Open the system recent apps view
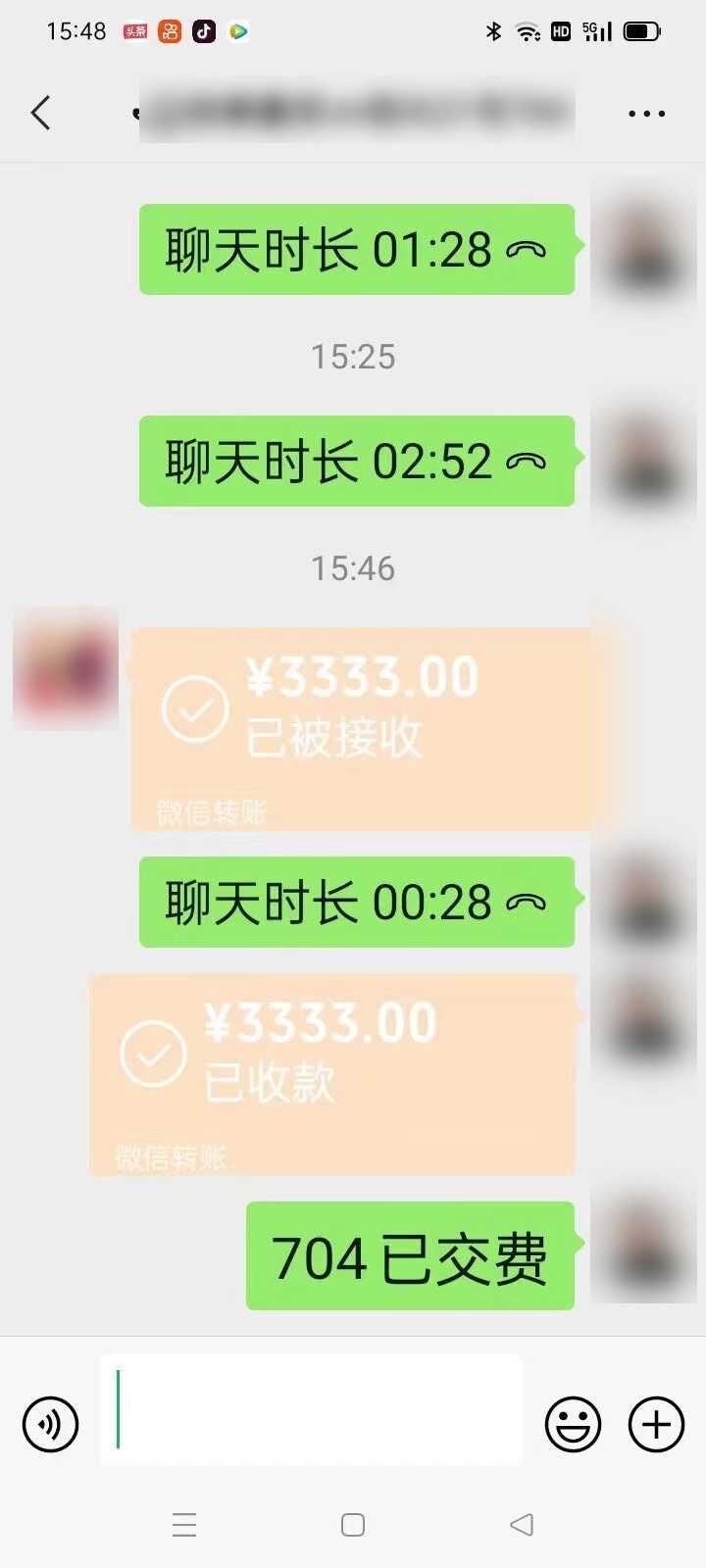The height and width of the screenshot is (1568, 706). [x=184, y=1525]
